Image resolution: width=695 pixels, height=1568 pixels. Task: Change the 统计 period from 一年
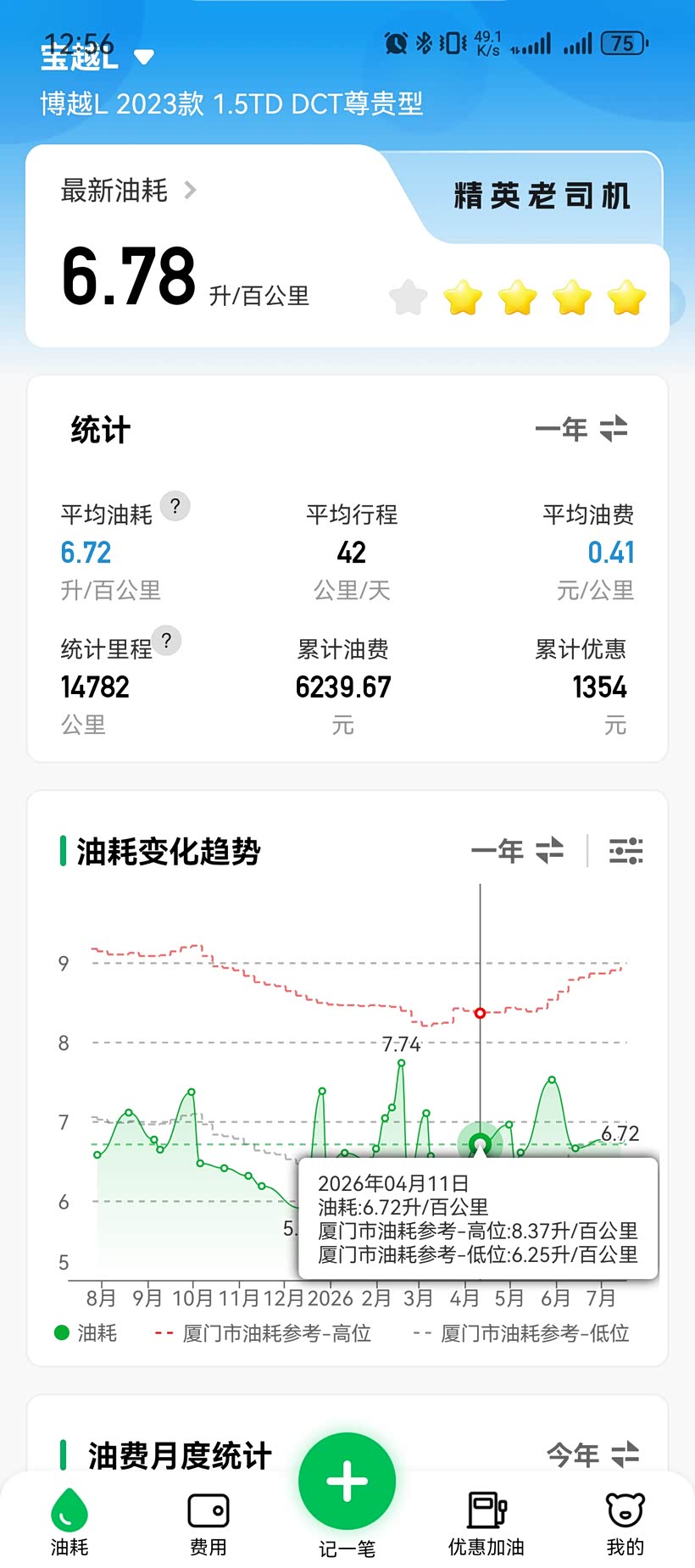(x=581, y=429)
